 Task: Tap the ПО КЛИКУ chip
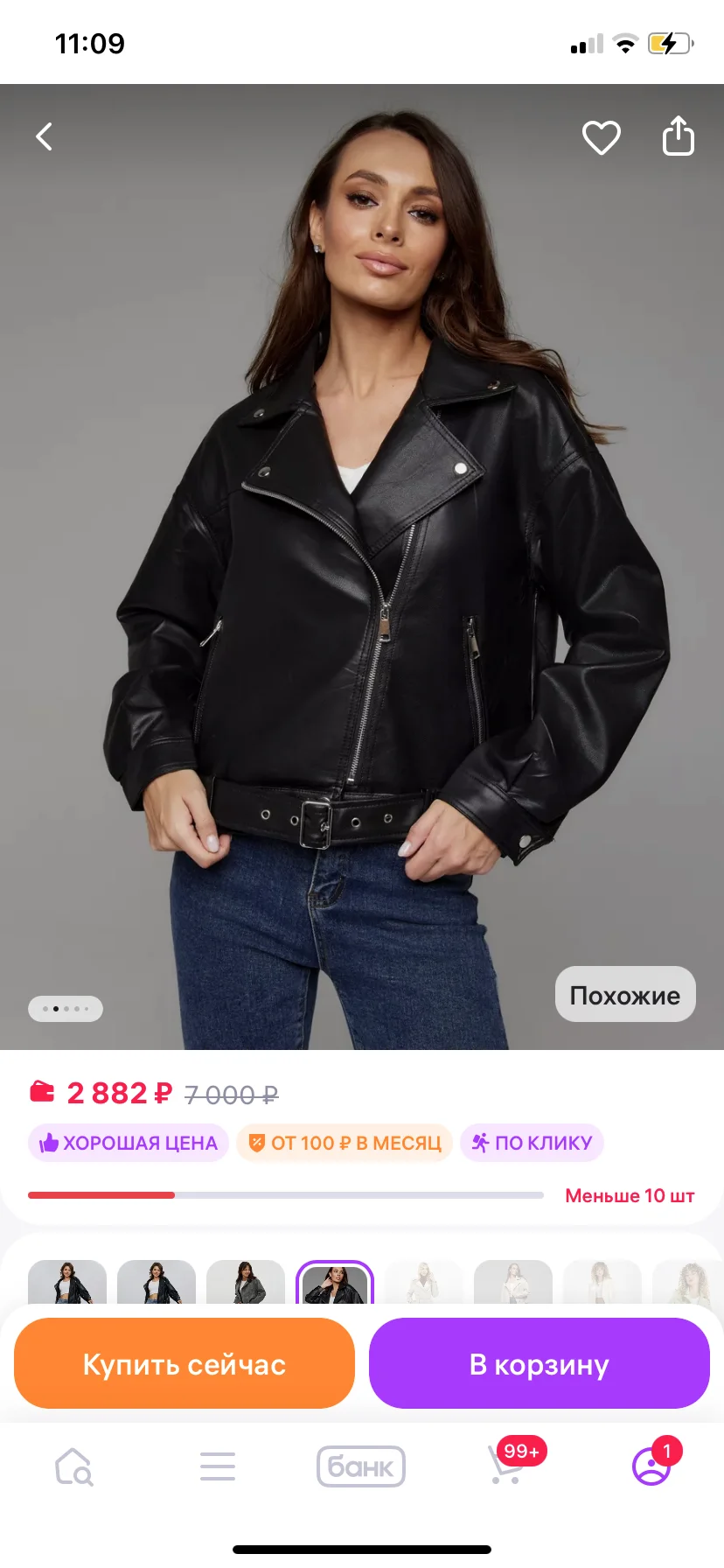[532, 1143]
